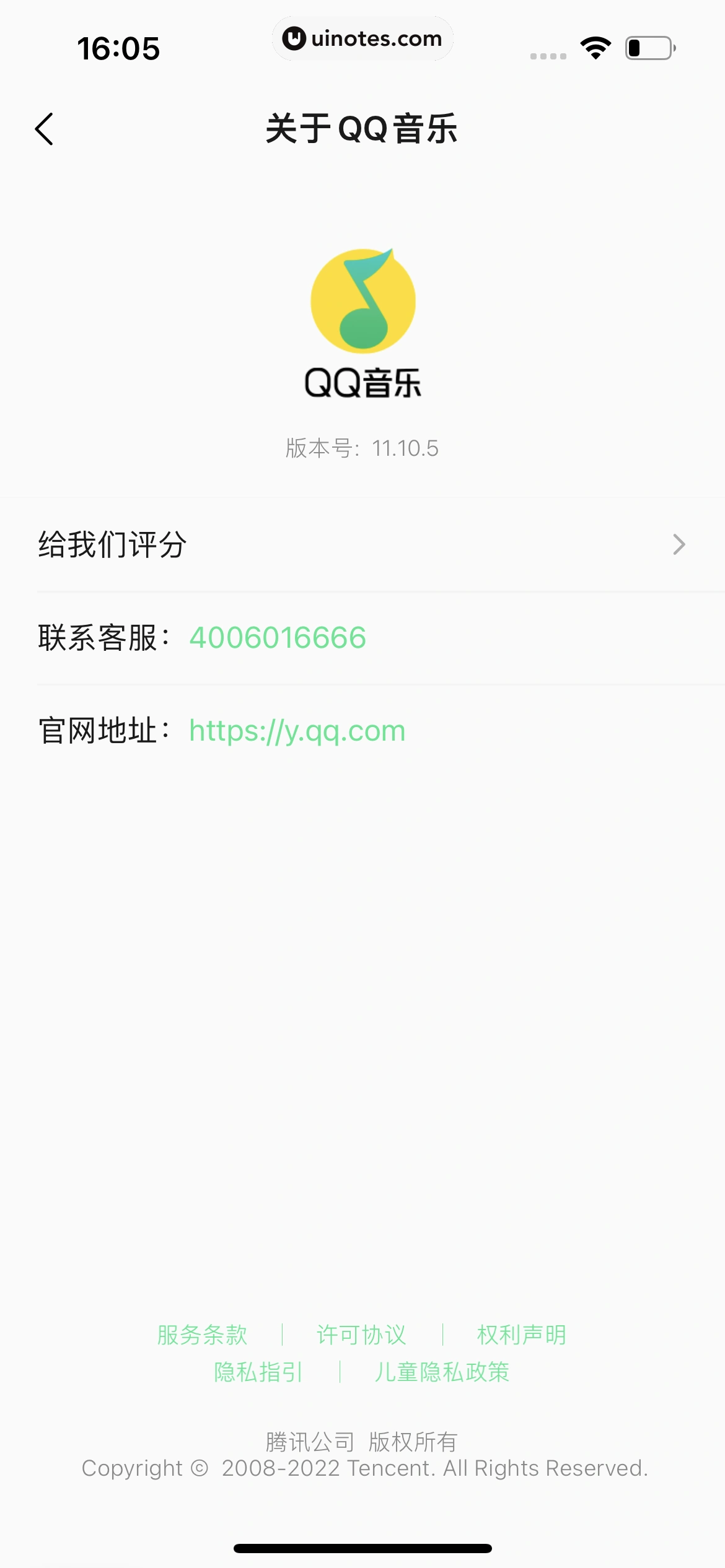Open the 隐私指引 privacy guide
Viewport: 725px width, 1568px height.
[258, 1372]
